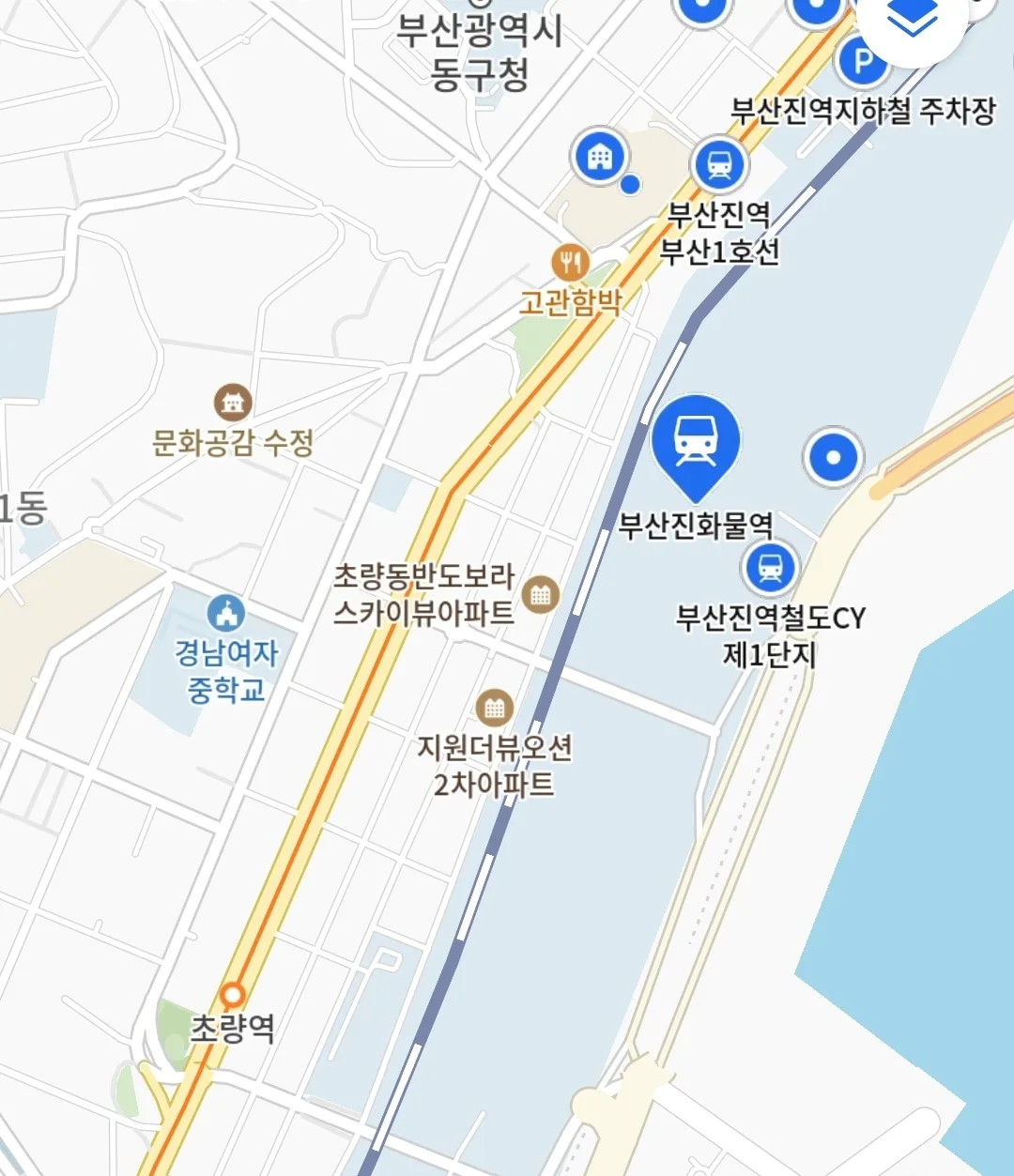This screenshot has height=1176, width=1014.
Task: Select the circular marker right of 부산진화물역
Action: (834, 458)
